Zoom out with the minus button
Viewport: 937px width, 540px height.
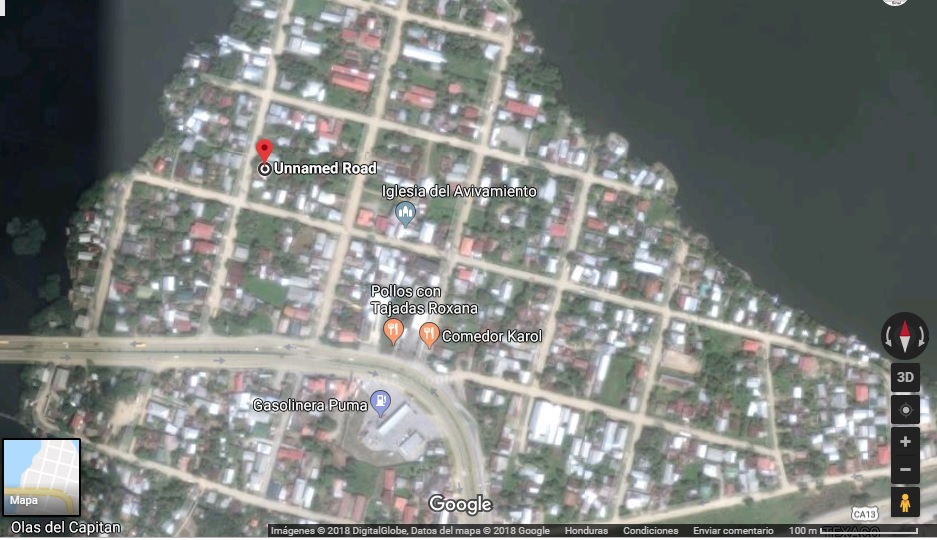tap(905, 470)
